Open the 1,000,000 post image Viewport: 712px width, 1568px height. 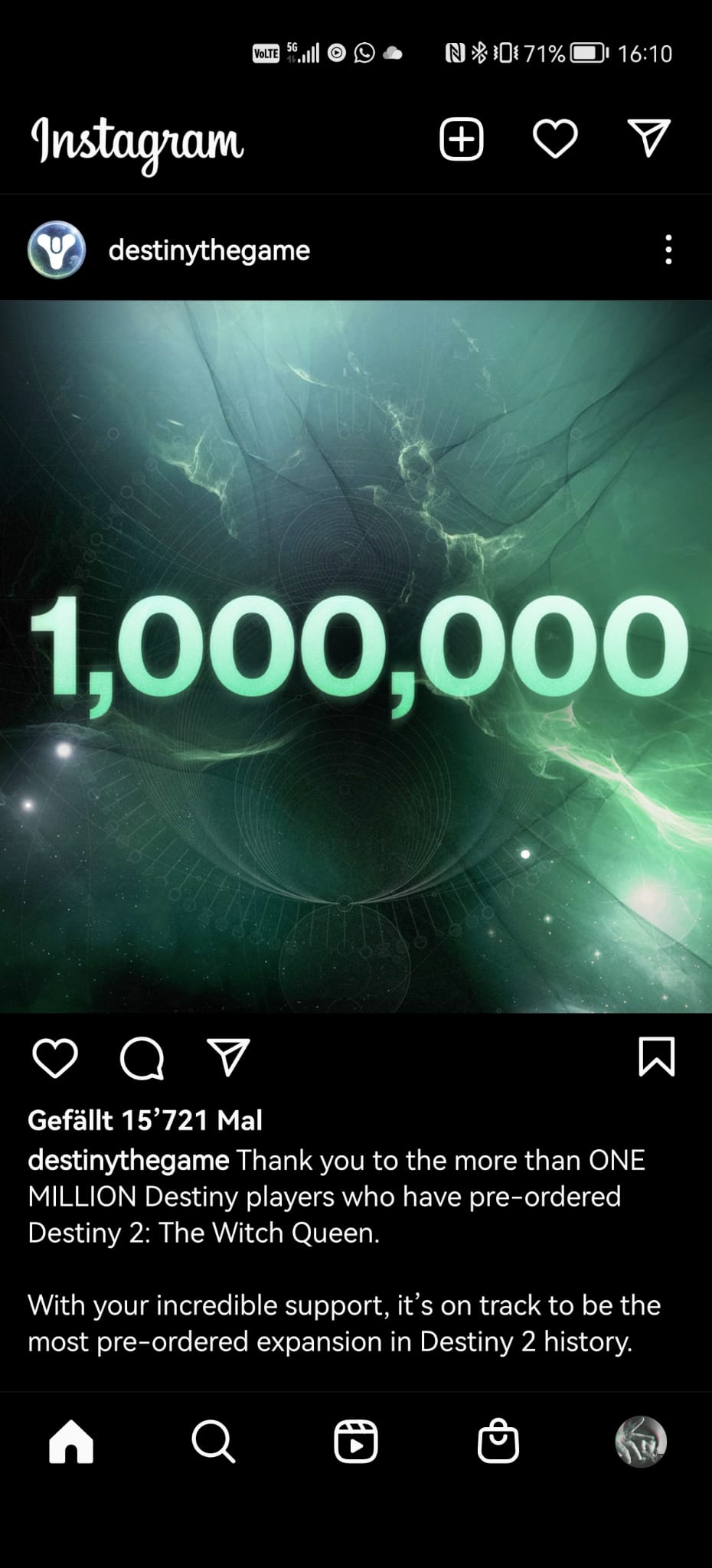(356, 656)
